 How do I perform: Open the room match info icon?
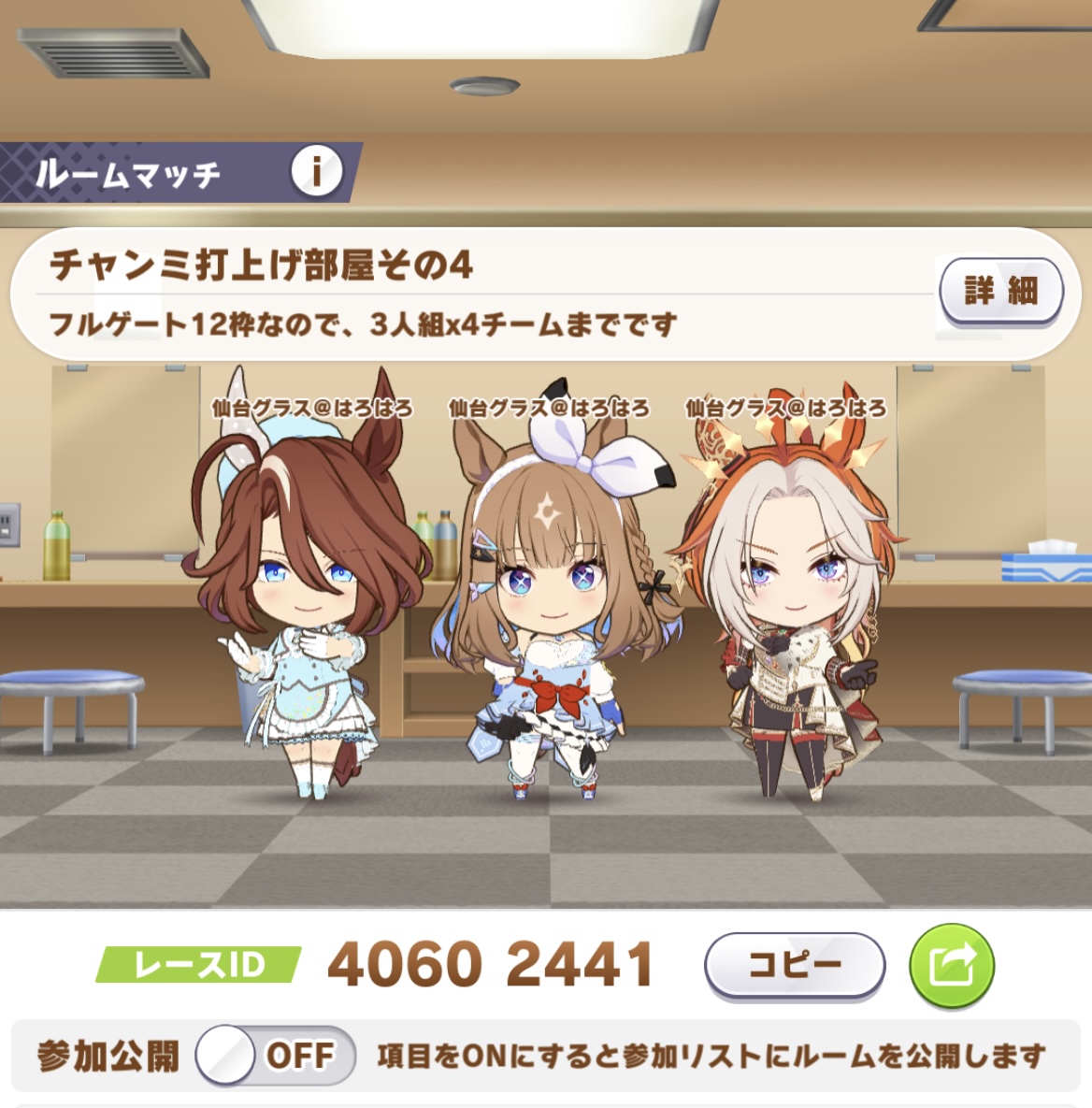(316, 172)
